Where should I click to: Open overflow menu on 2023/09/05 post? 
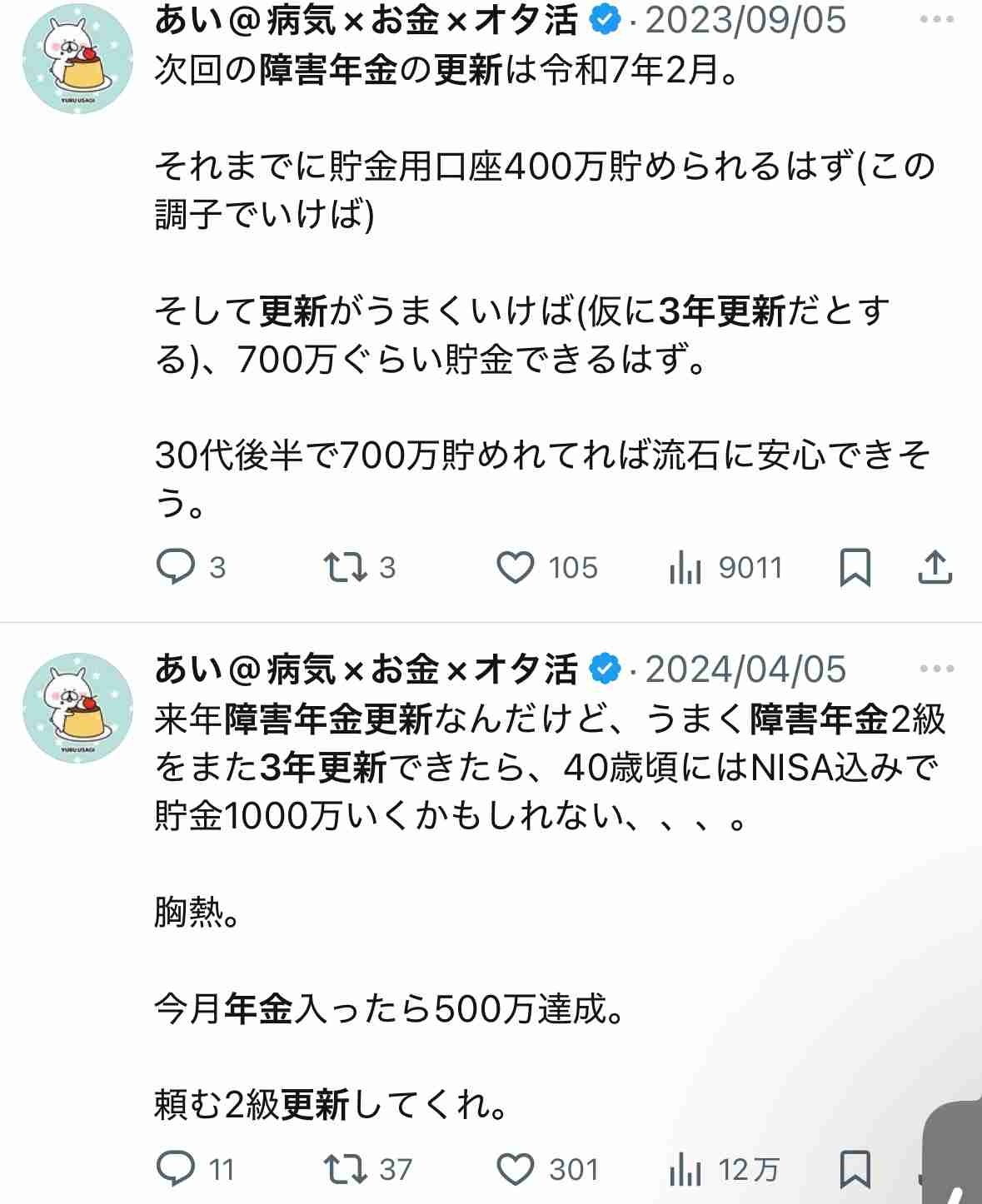938,20
